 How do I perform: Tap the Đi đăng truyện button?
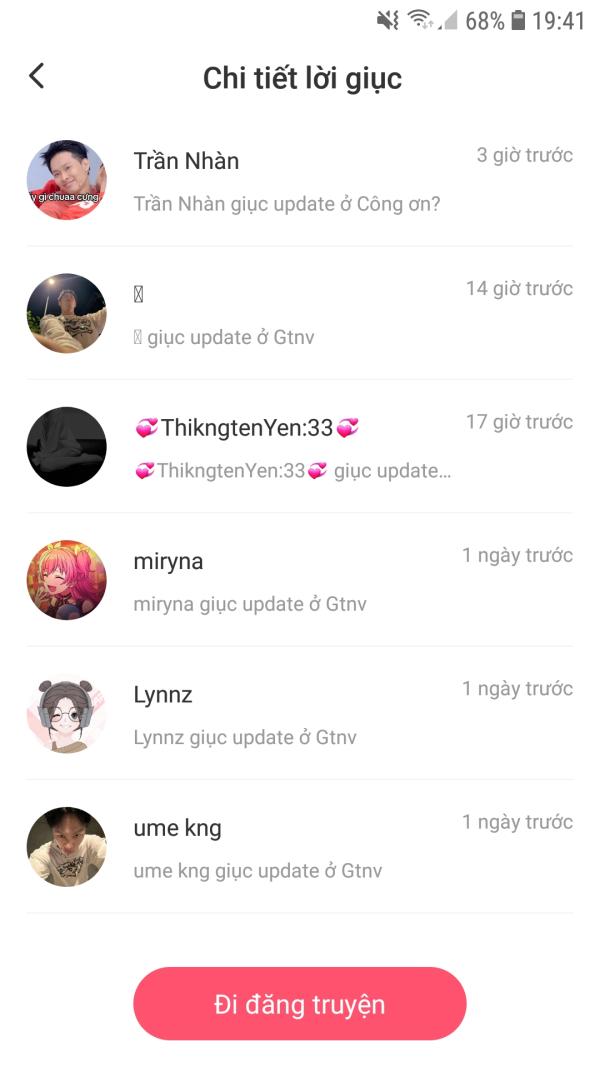[x=300, y=1004]
